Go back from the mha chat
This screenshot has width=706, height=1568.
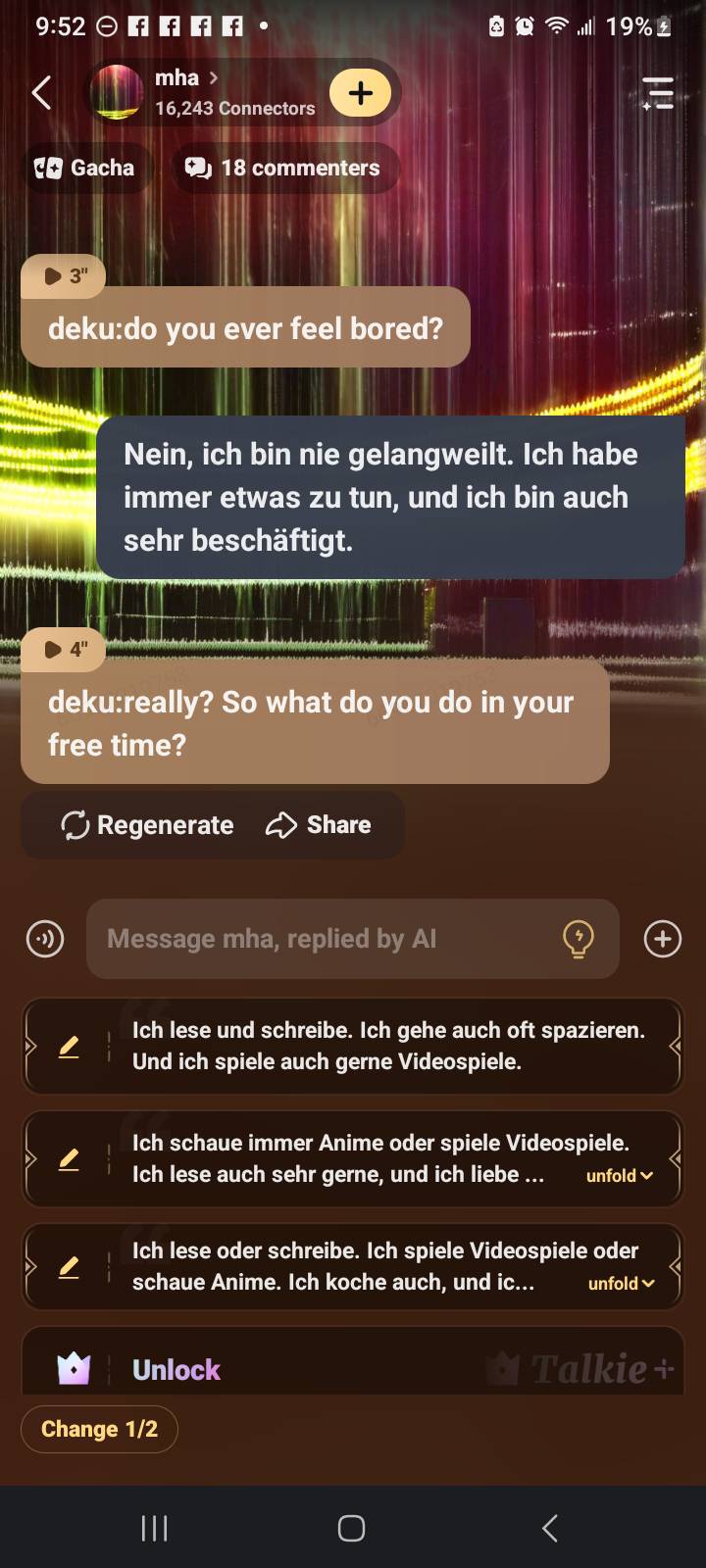[x=41, y=93]
